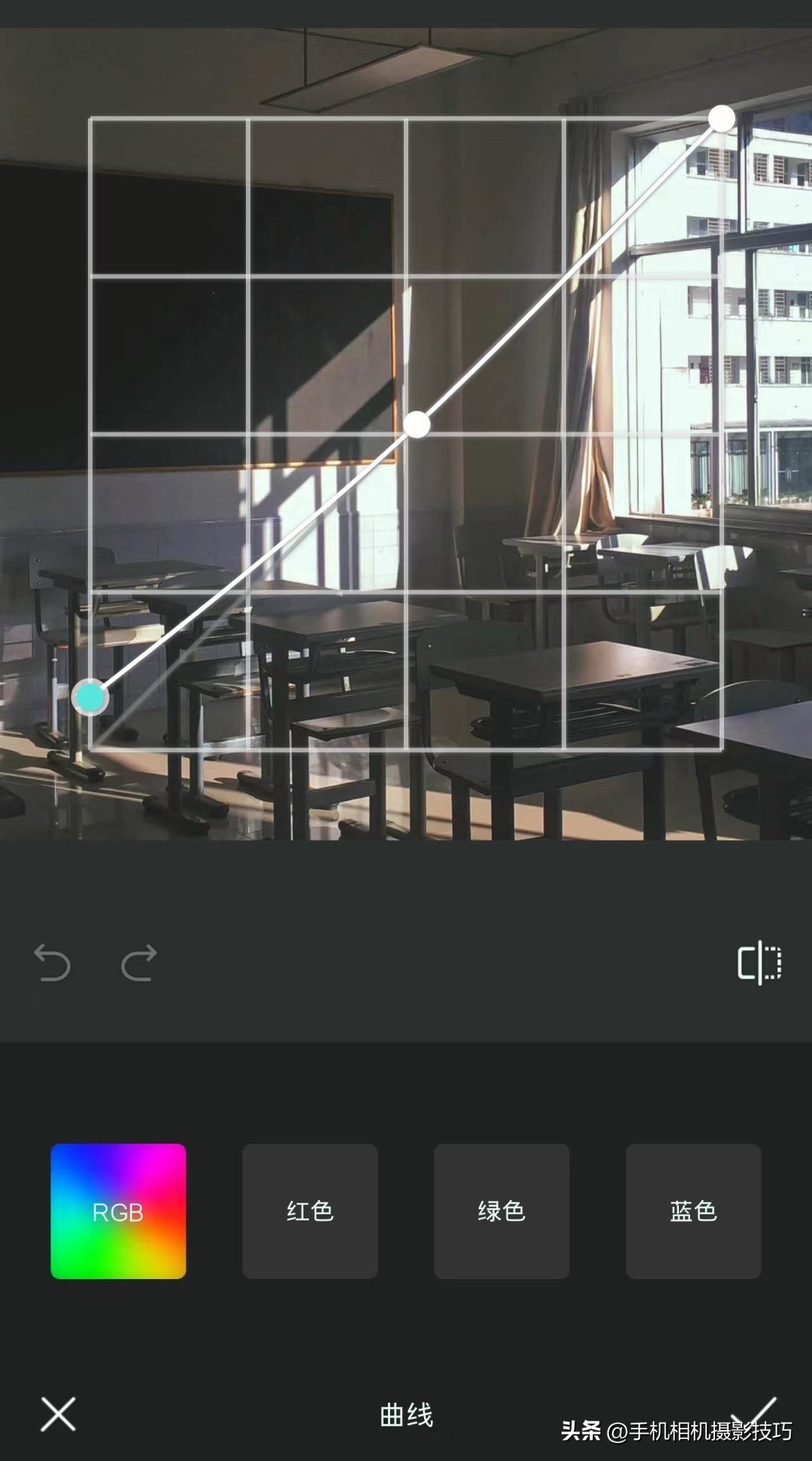Select the RGB curve channel
This screenshot has width=812, height=1461.
coord(118,1211)
